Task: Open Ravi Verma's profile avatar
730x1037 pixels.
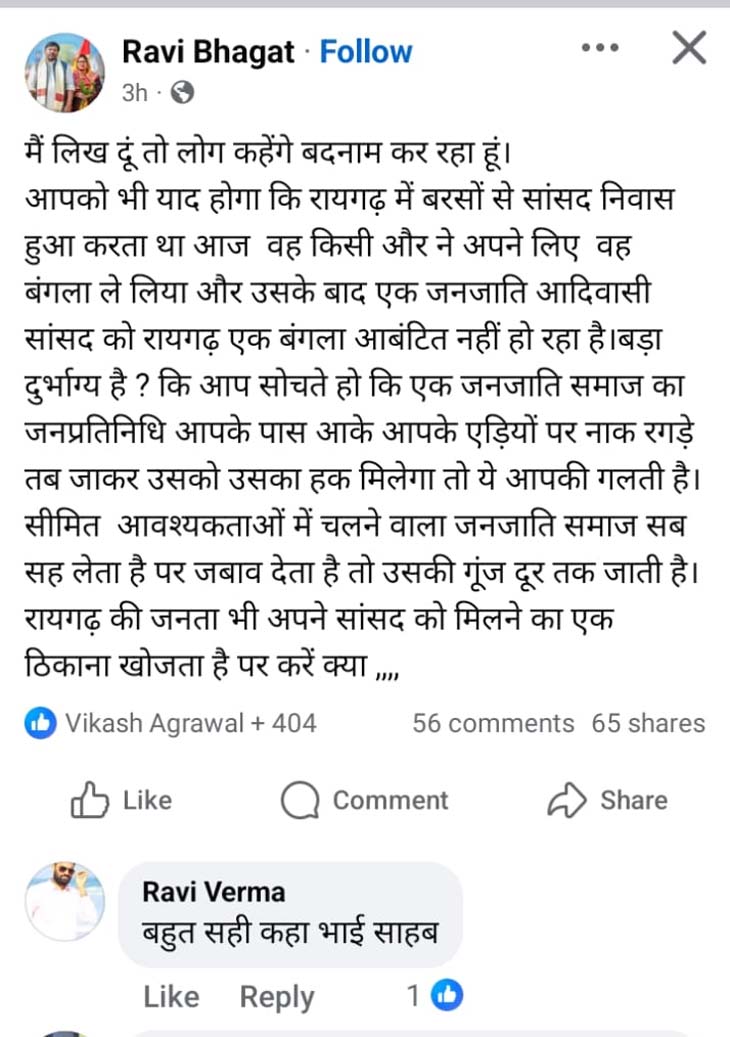Action: pos(63,903)
